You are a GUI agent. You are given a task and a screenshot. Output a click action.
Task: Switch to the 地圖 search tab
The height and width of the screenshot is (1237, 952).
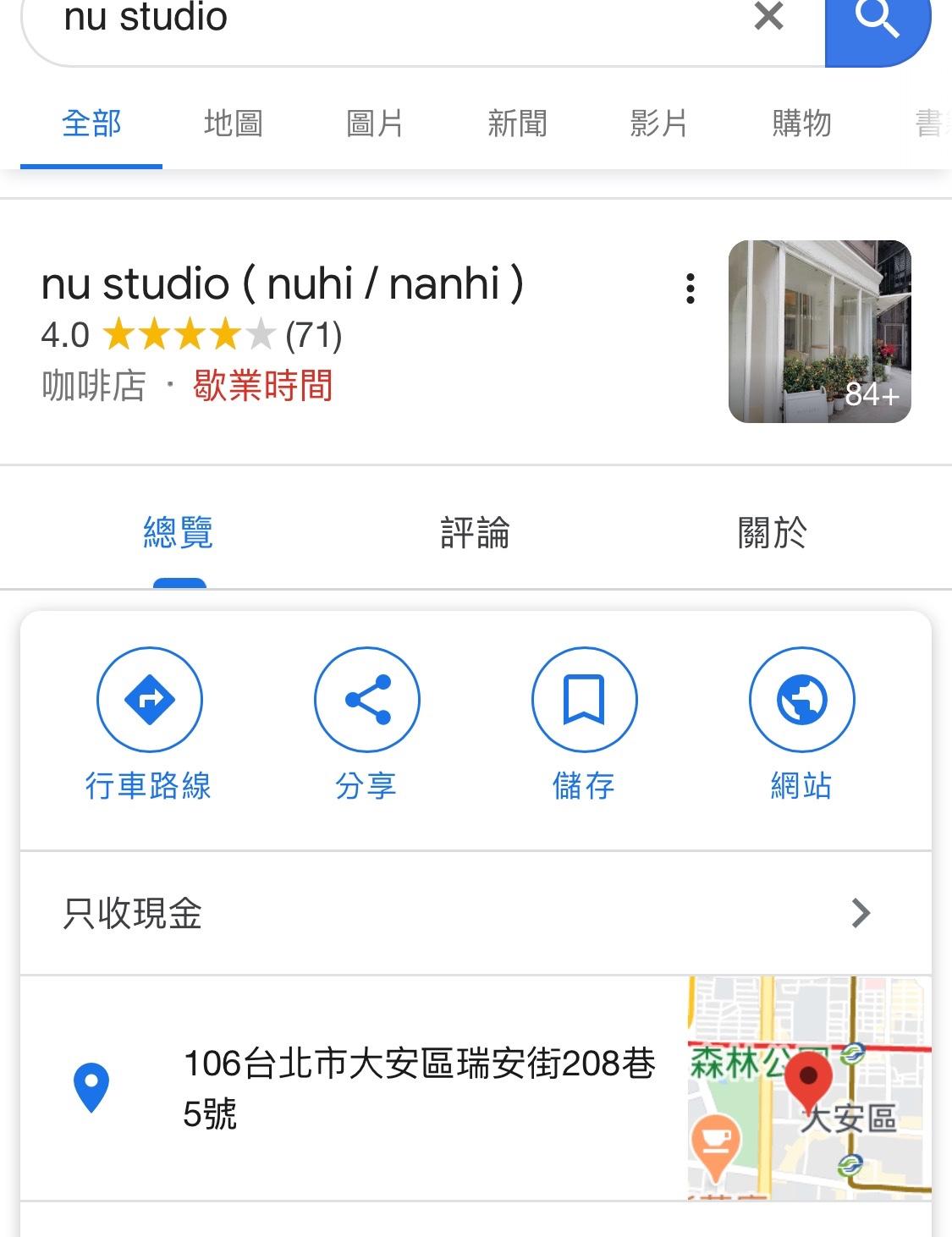233,124
